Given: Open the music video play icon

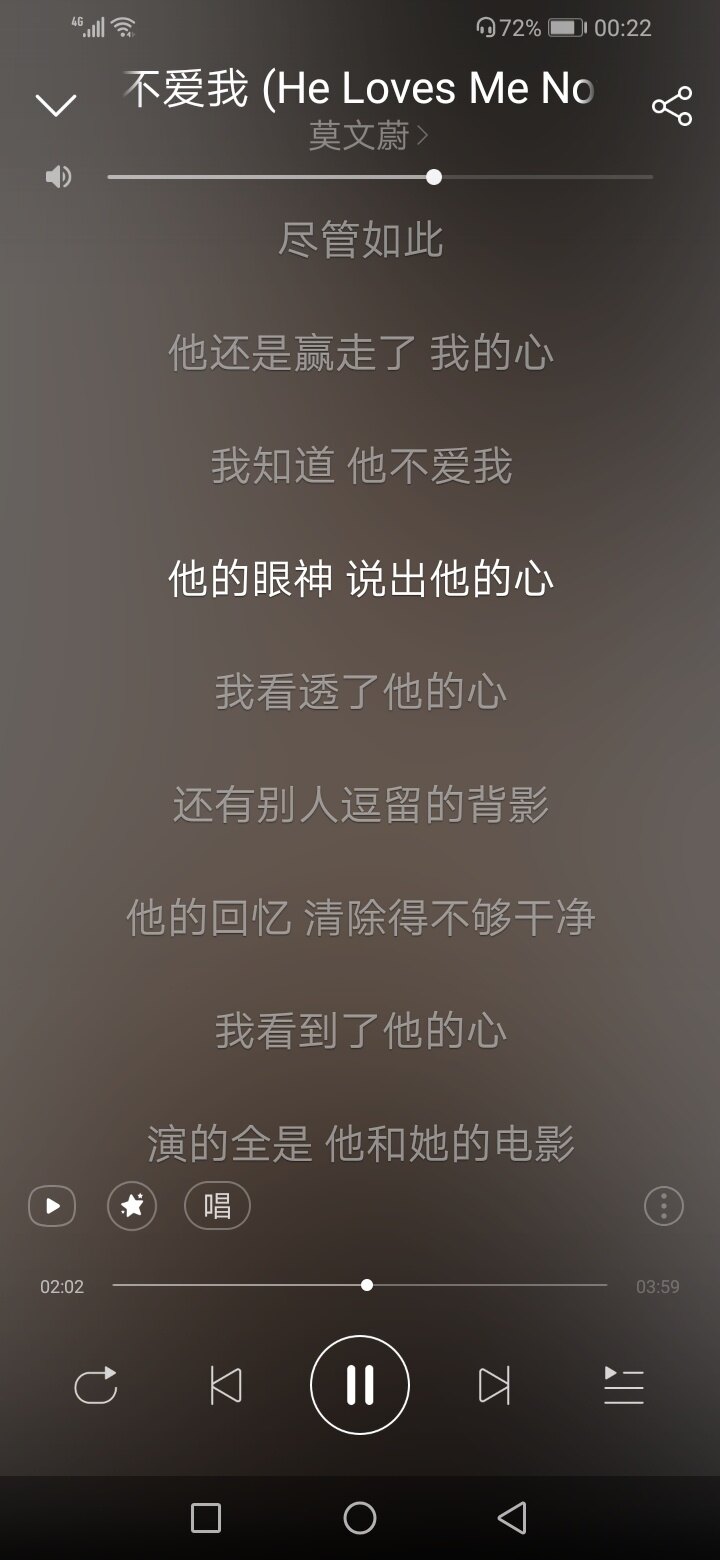Looking at the screenshot, I should click(52, 1206).
